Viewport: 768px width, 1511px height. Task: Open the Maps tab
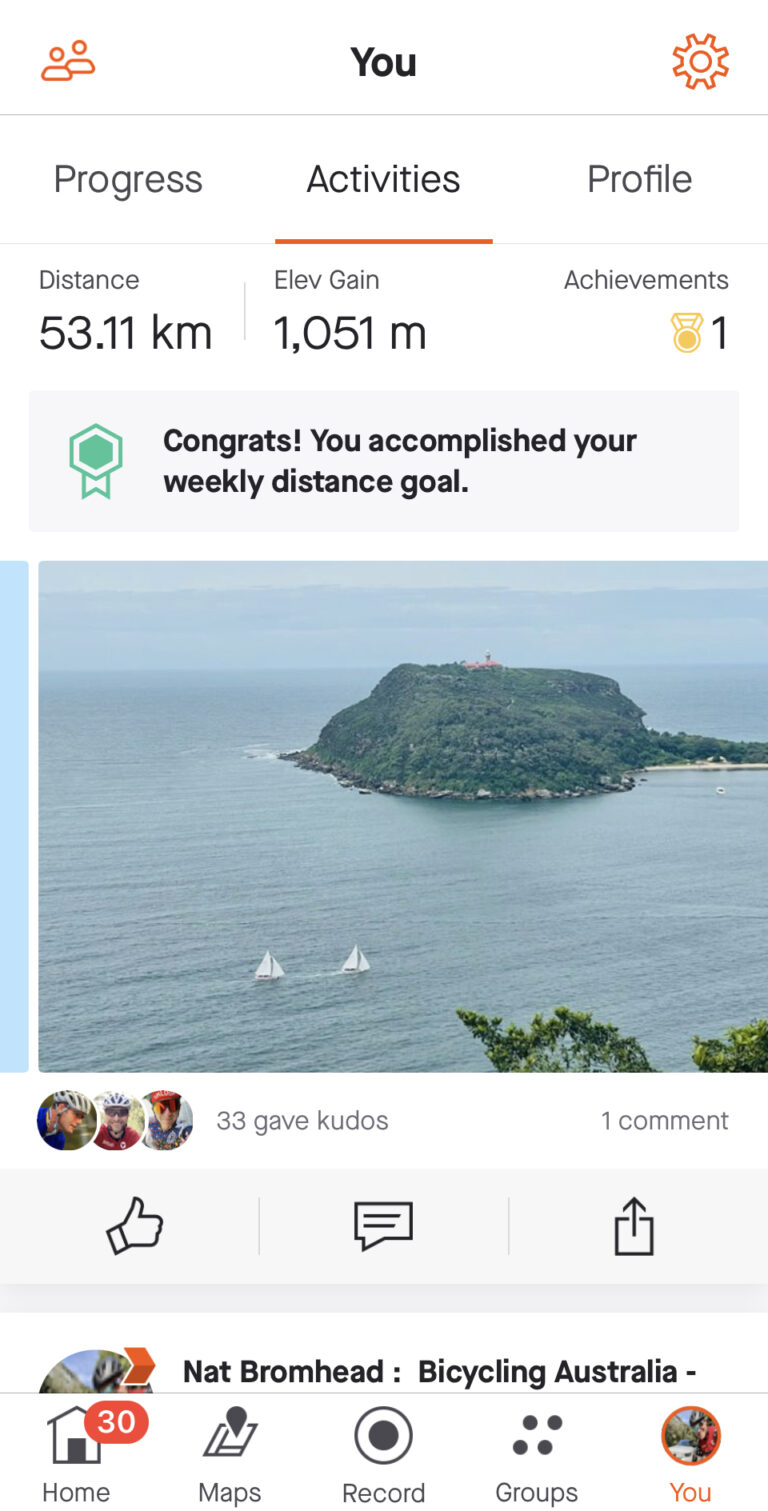coord(230,1455)
